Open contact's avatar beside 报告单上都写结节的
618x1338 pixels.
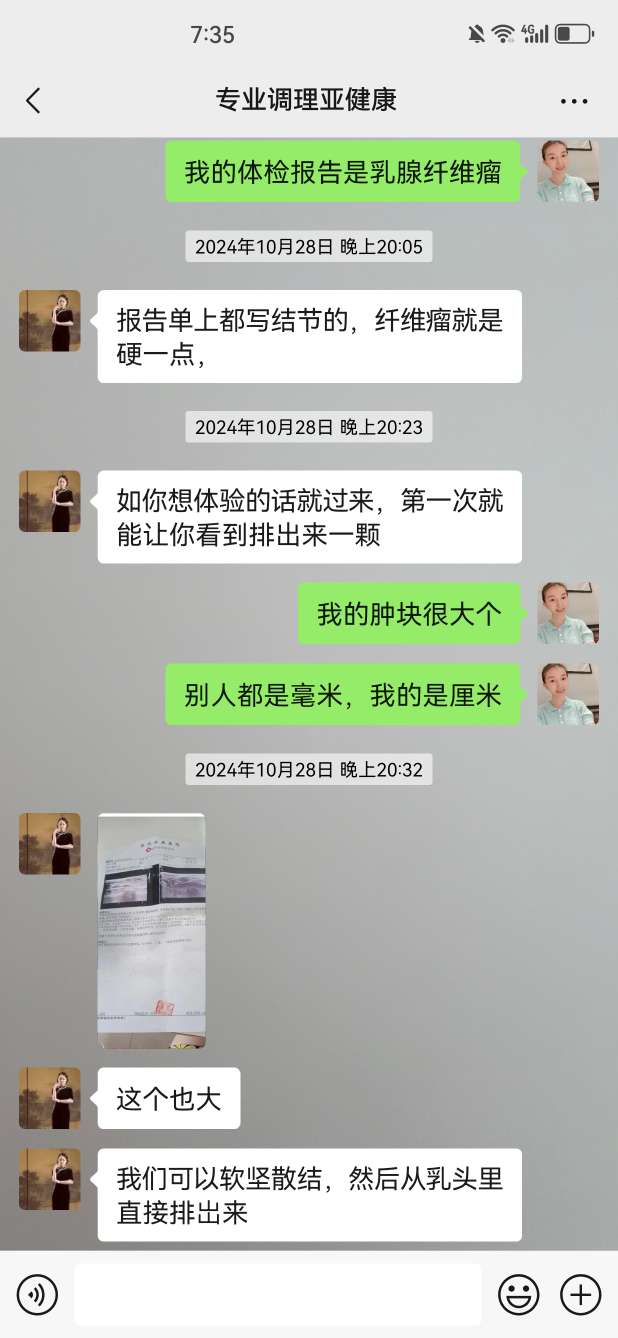click(x=50, y=321)
